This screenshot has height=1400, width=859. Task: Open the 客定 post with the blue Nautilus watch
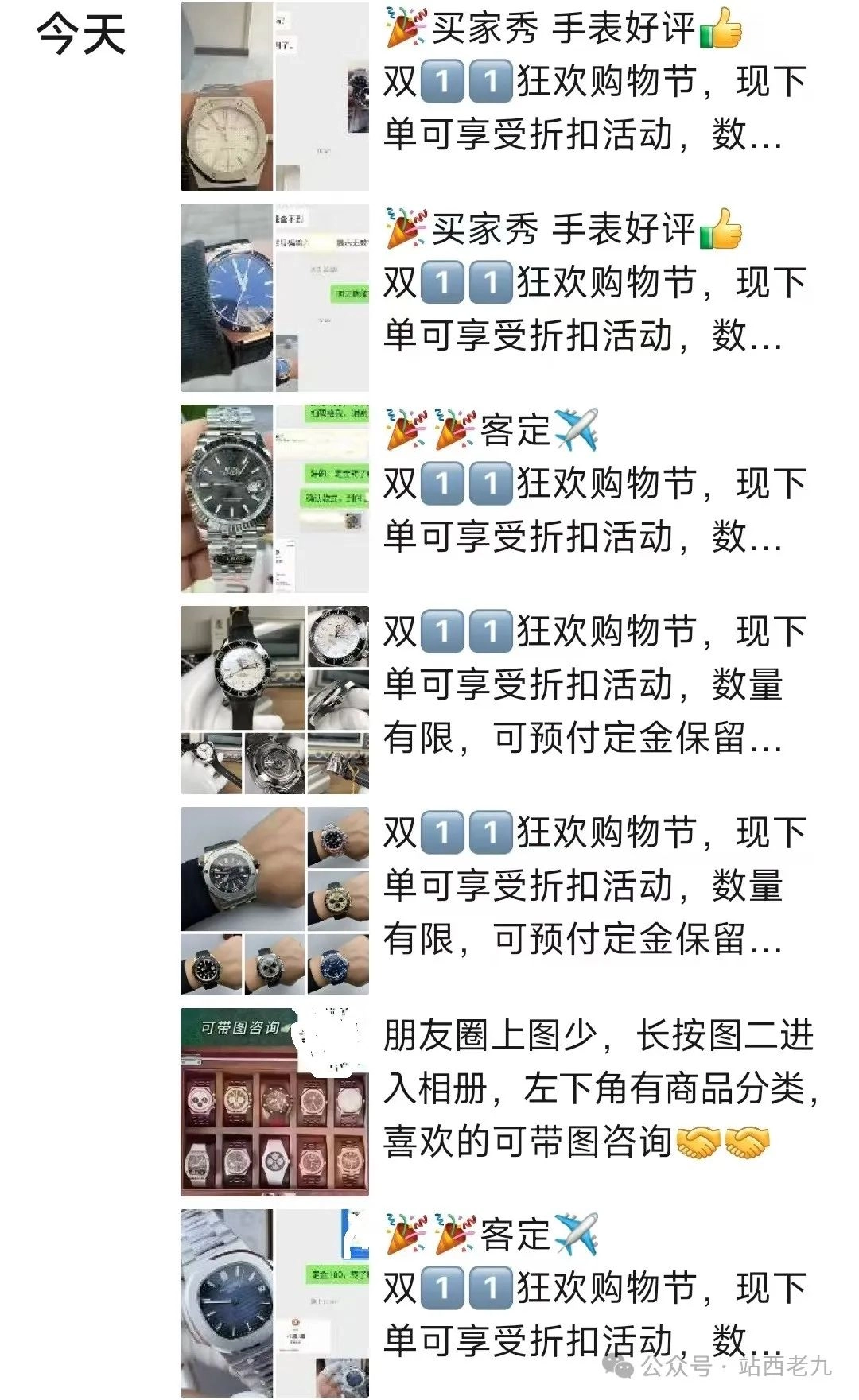(x=274, y=1302)
